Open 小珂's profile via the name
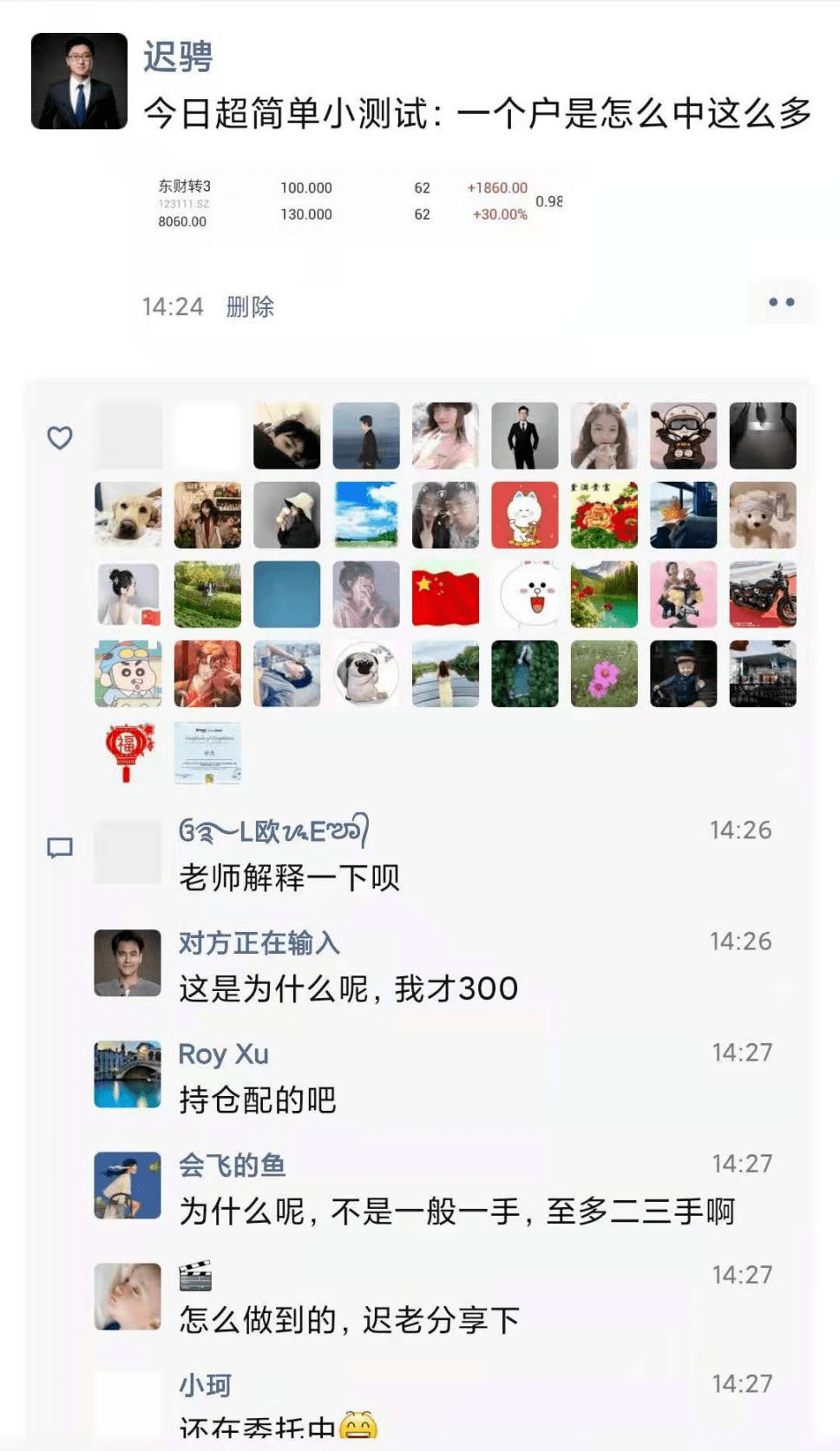840x1451 pixels. pyautogui.click(x=205, y=1385)
